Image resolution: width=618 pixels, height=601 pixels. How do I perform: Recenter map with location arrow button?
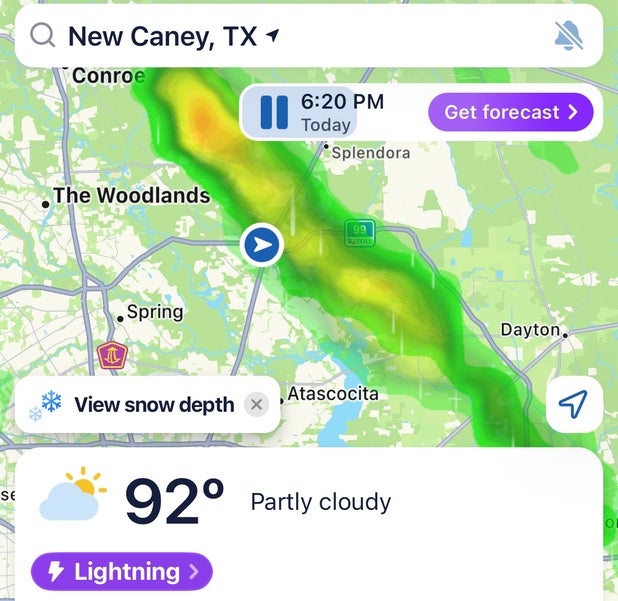pyautogui.click(x=573, y=405)
